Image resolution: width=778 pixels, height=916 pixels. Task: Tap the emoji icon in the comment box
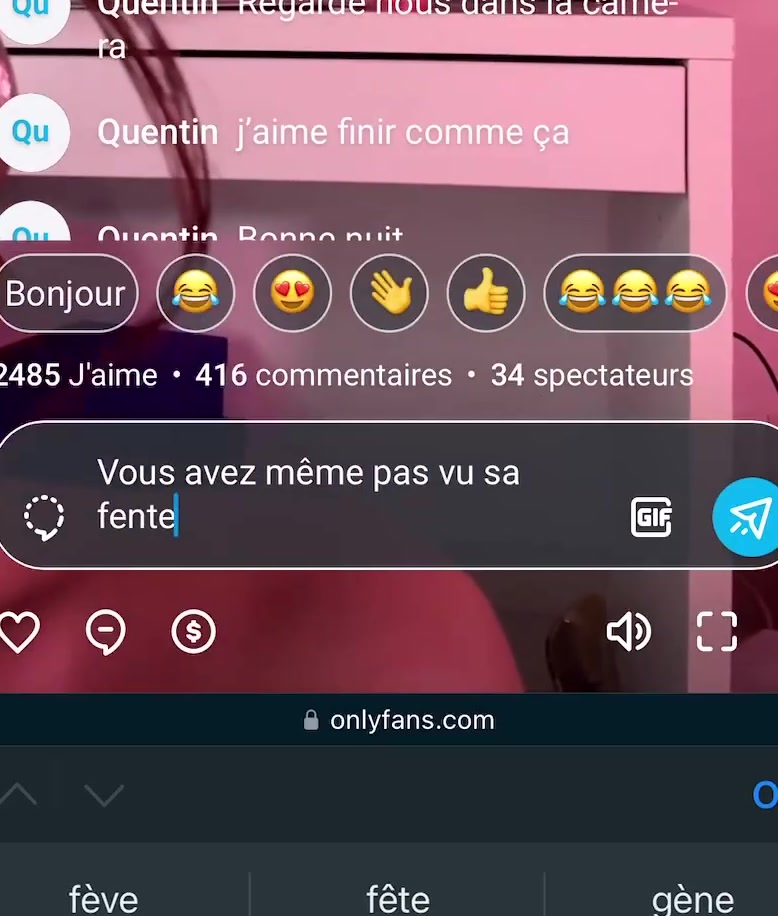pos(44,517)
